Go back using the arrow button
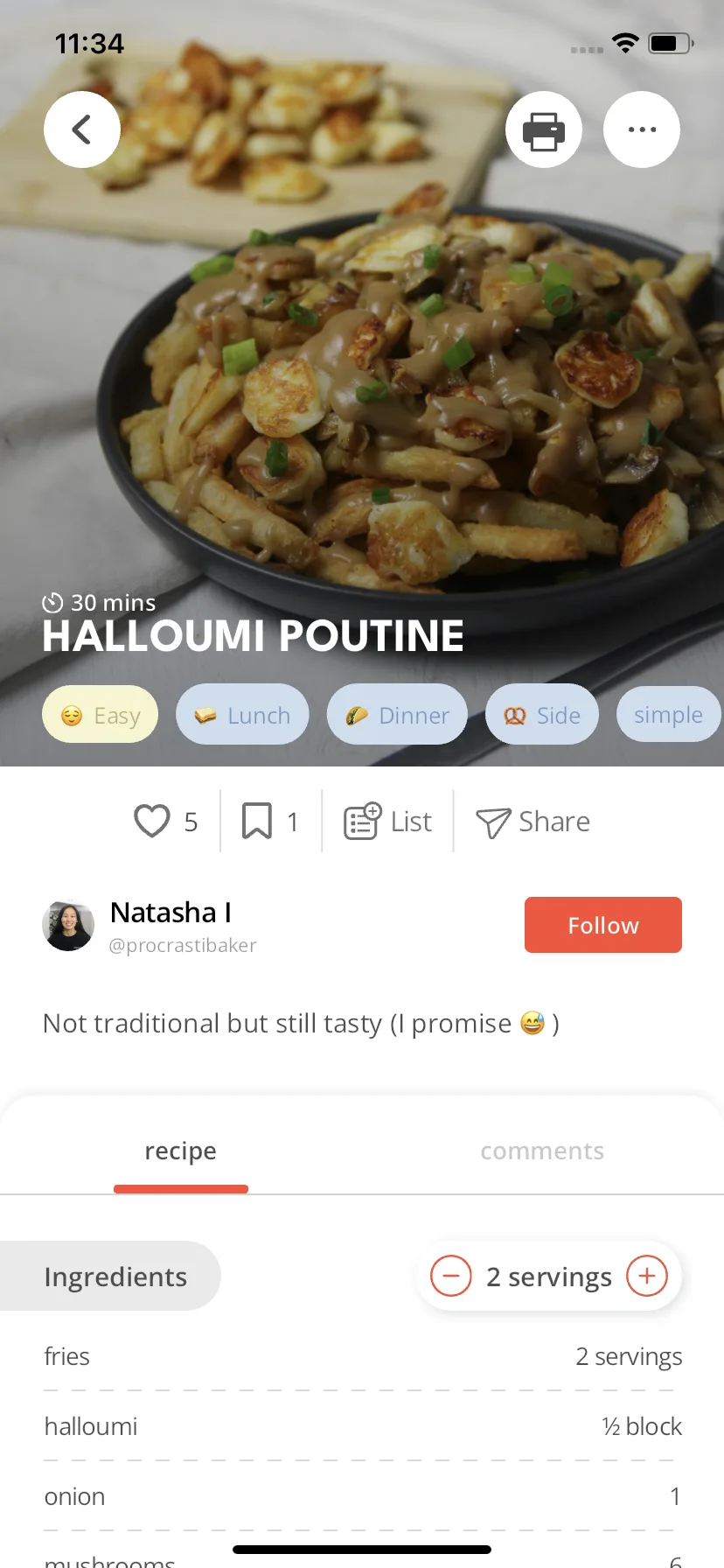The height and width of the screenshot is (1568, 724). click(x=82, y=129)
